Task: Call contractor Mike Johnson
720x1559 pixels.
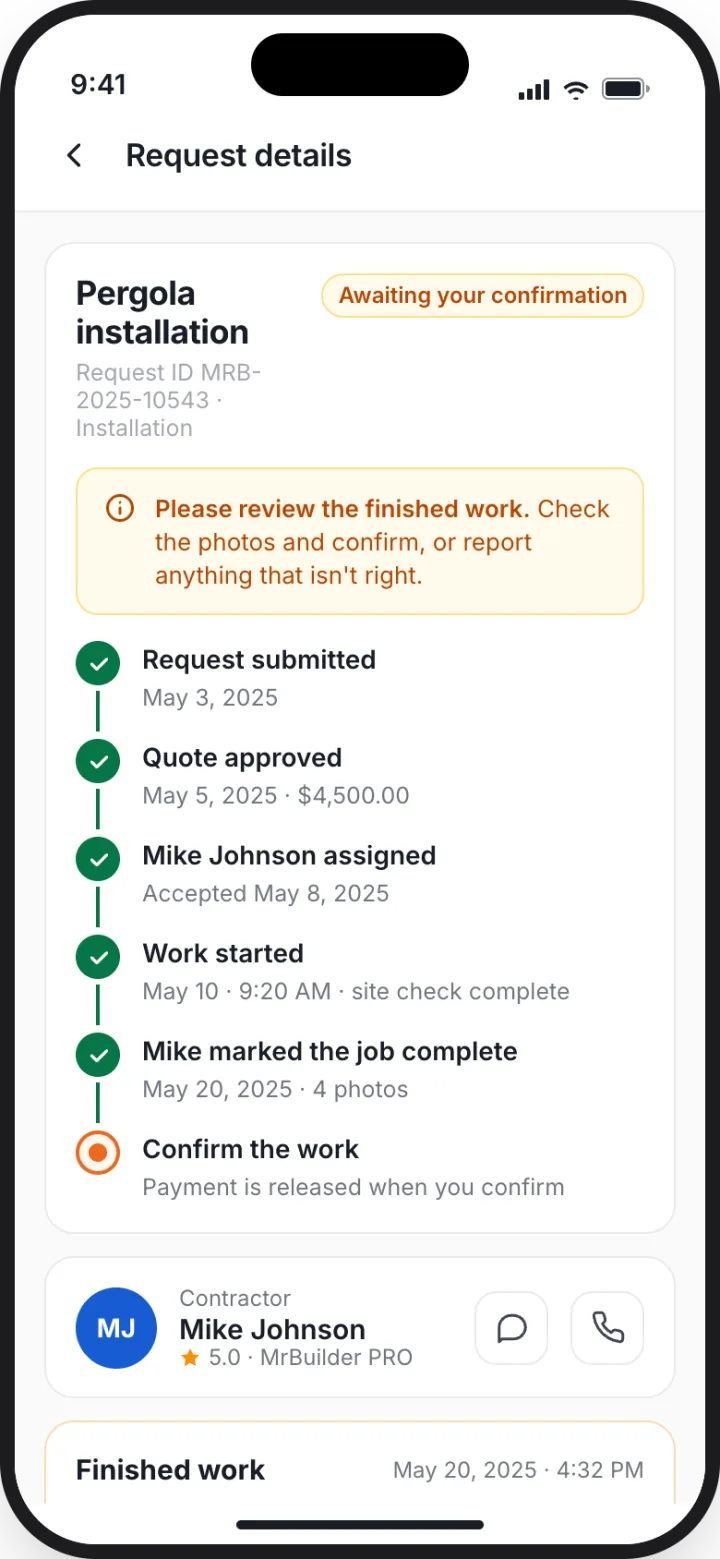Action: tap(607, 1328)
